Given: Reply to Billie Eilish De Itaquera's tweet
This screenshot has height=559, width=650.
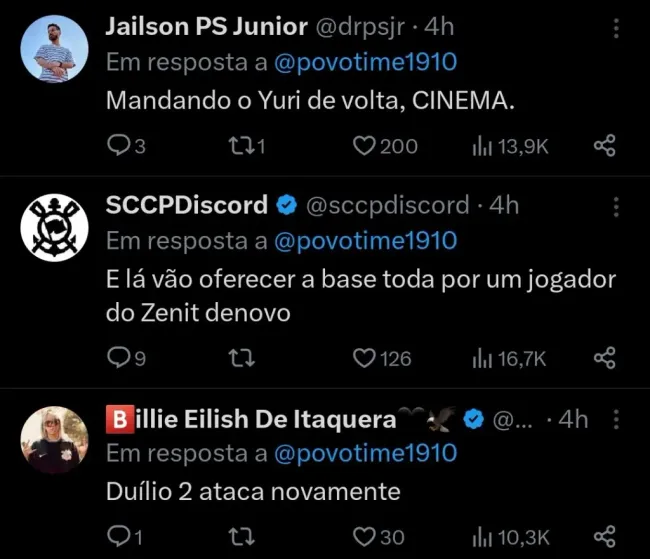Looking at the screenshot, I should click(x=118, y=538).
